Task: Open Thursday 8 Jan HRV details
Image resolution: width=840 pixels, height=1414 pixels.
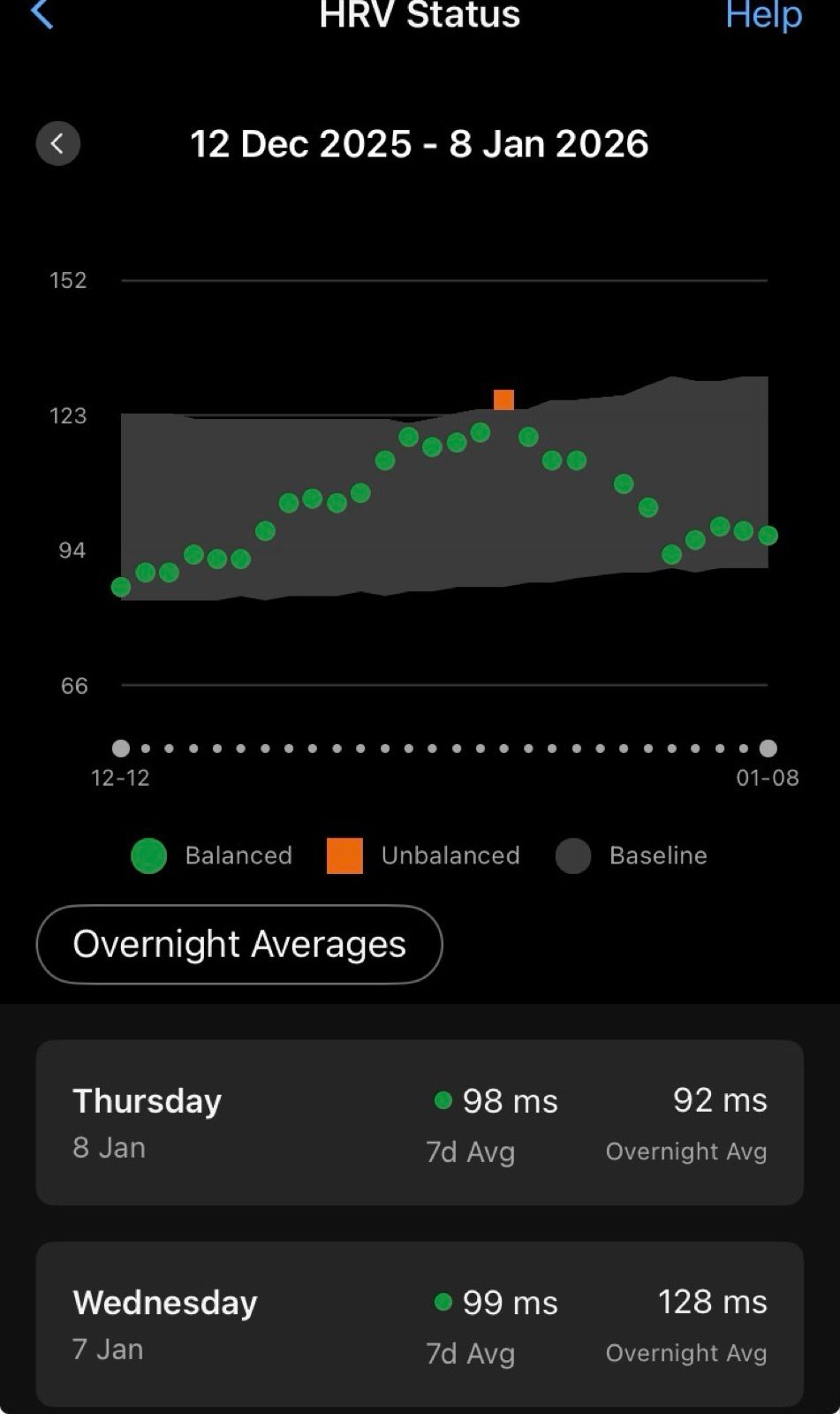Action: coord(420,1122)
